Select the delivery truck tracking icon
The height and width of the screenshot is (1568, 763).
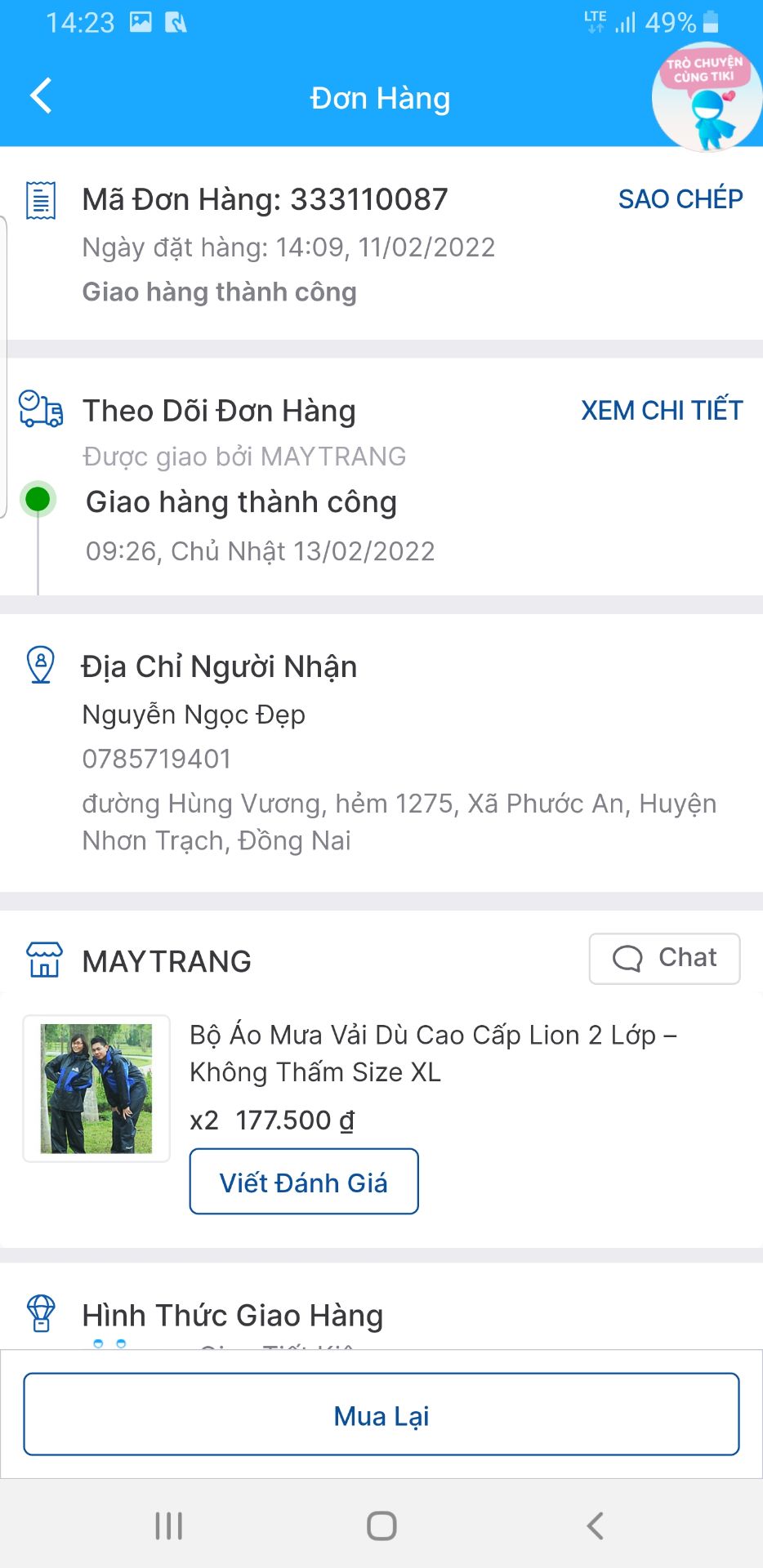40,412
